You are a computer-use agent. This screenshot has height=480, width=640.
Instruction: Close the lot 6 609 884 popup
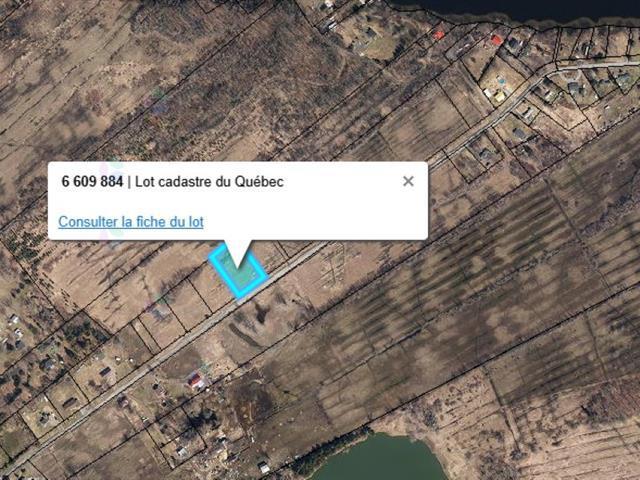[408, 181]
